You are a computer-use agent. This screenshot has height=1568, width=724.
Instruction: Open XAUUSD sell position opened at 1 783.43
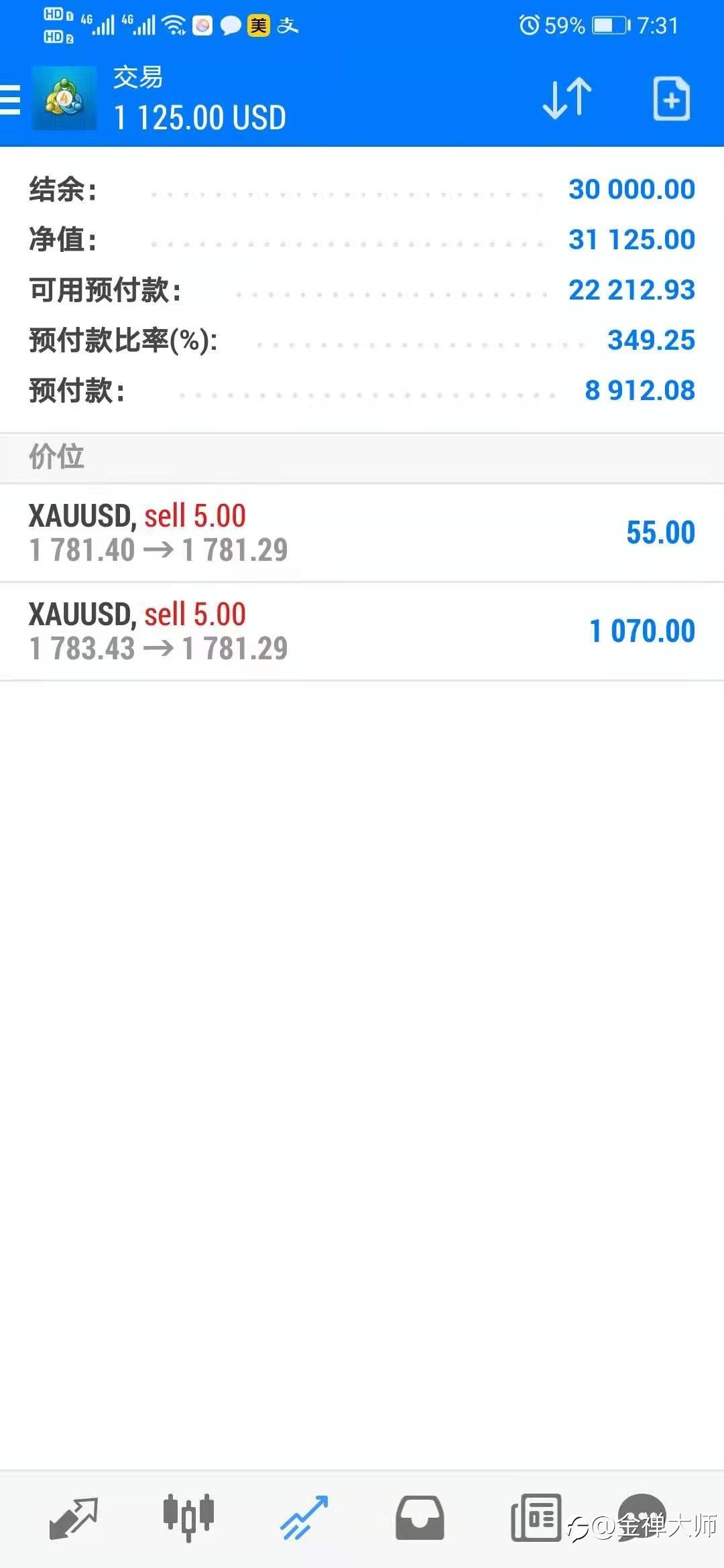click(362, 631)
